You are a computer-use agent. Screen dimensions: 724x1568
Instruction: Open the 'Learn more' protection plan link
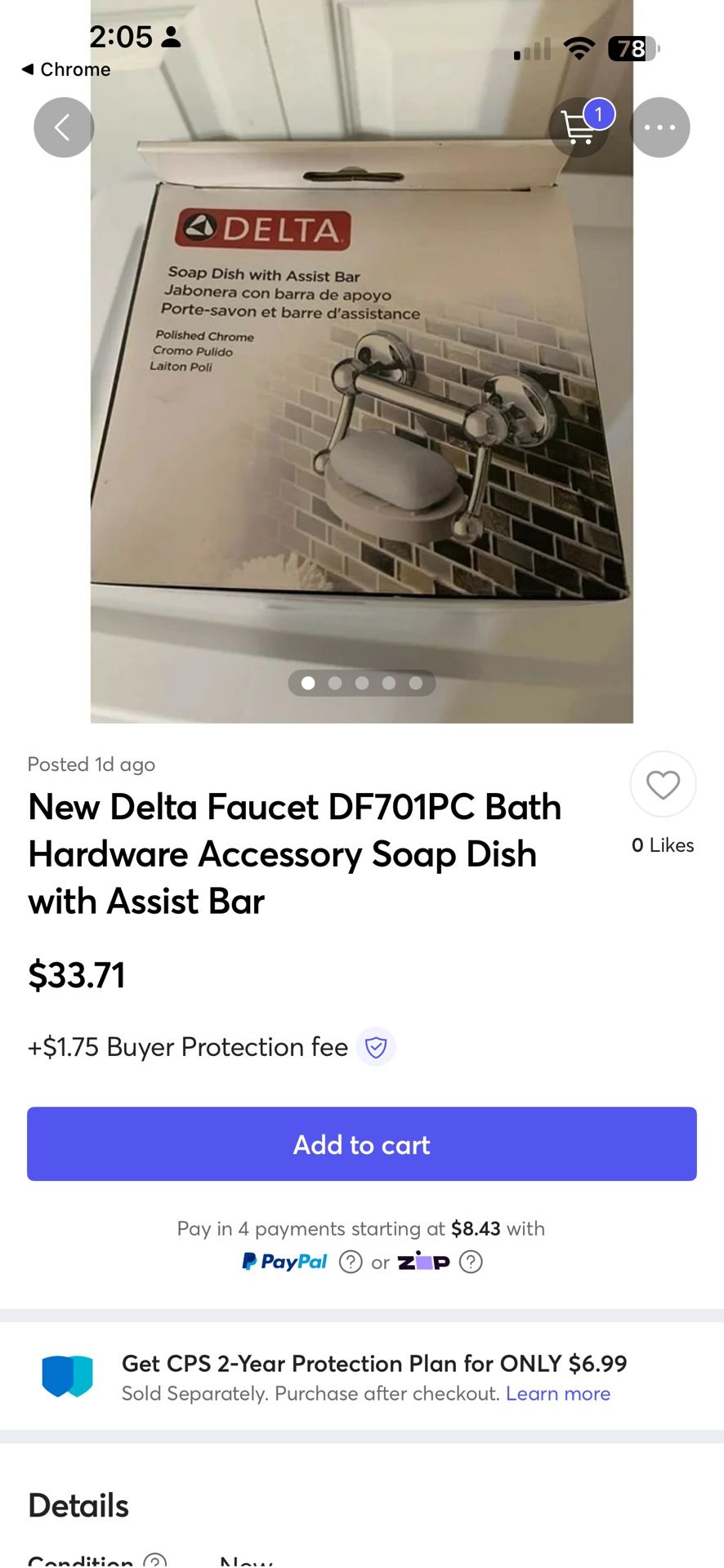tap(557, 1393)
